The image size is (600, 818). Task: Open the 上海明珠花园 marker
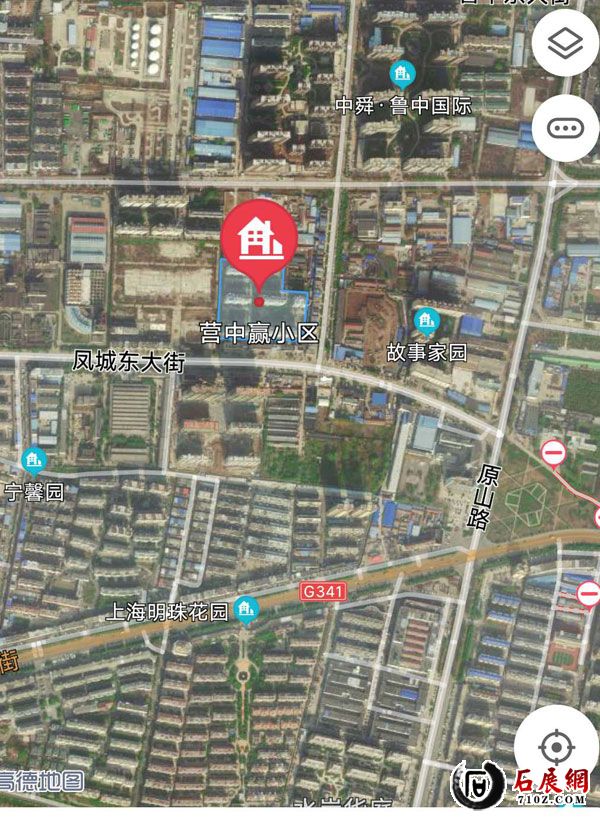(246, 609)
